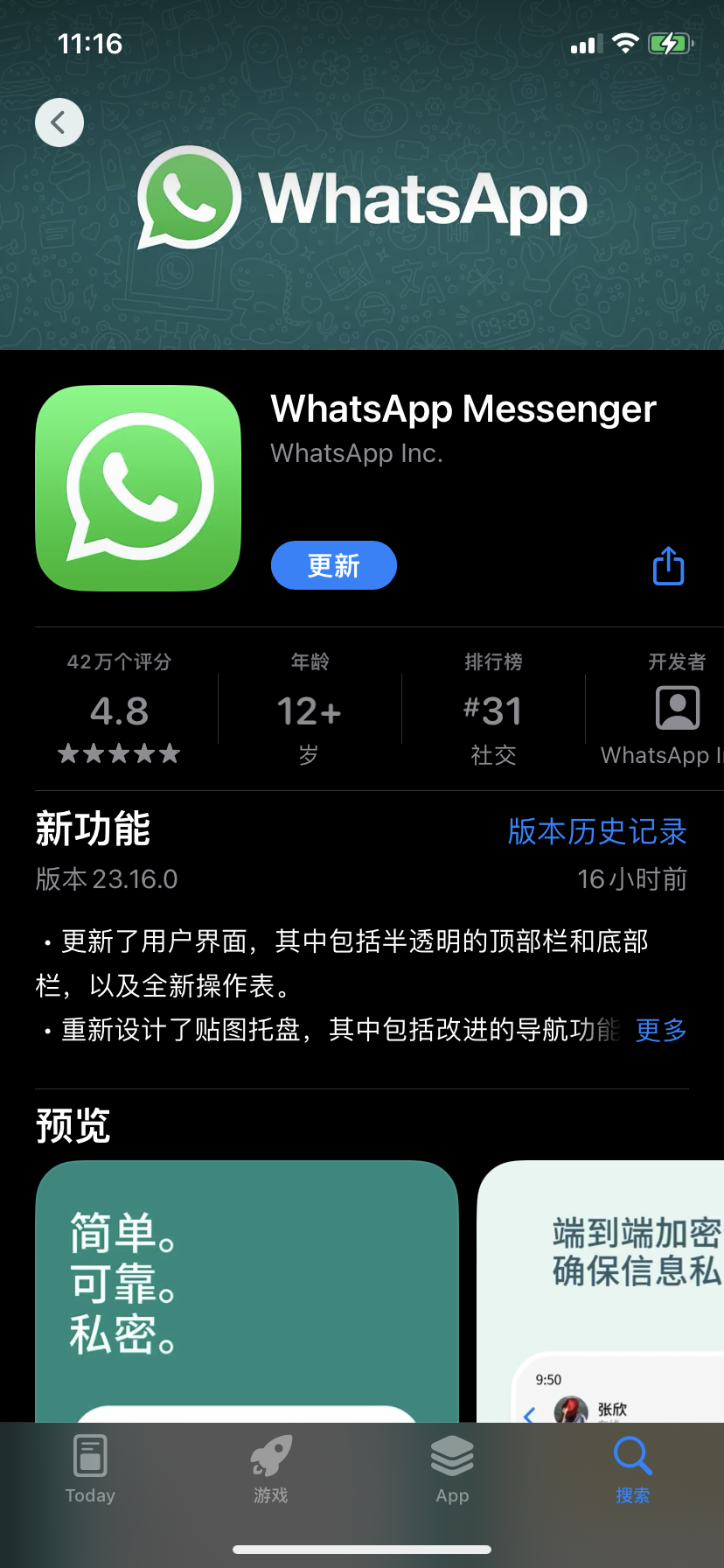Open the 42万个评分 ratings section
The width and height of the screenshot is (724, 1568).
click(120, 709)
